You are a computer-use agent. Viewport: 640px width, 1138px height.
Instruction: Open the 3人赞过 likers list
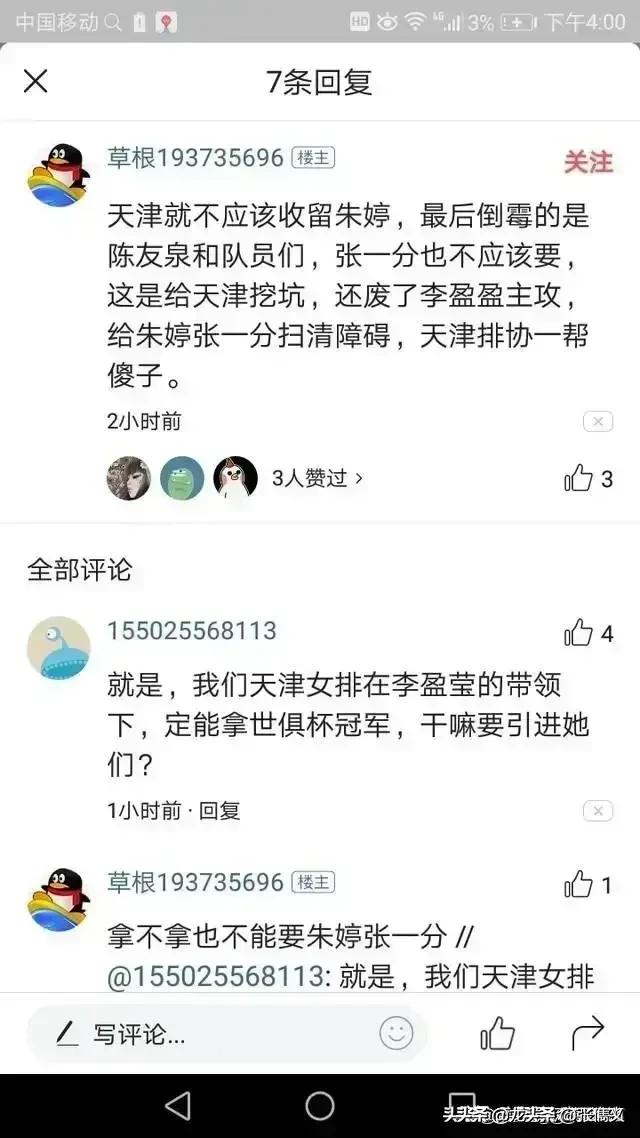coord(318,478)
